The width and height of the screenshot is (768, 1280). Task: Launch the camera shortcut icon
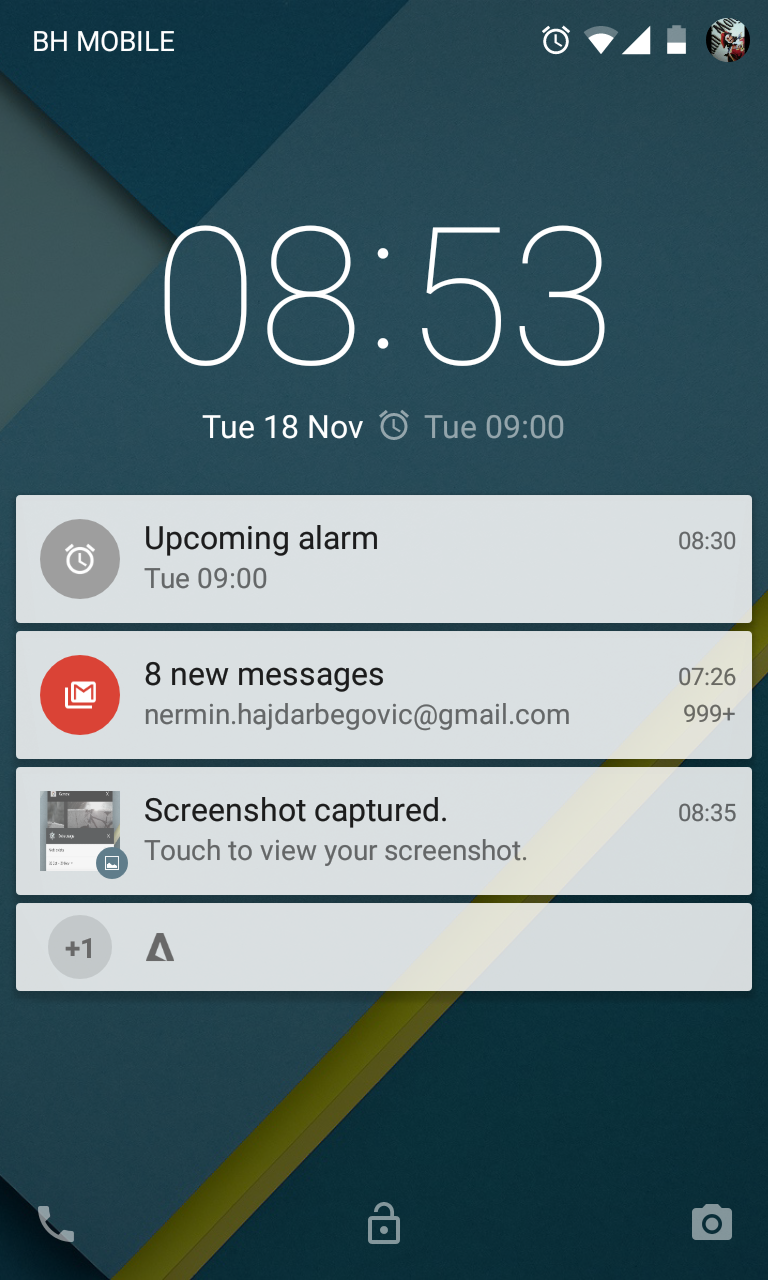point(711,1222)
